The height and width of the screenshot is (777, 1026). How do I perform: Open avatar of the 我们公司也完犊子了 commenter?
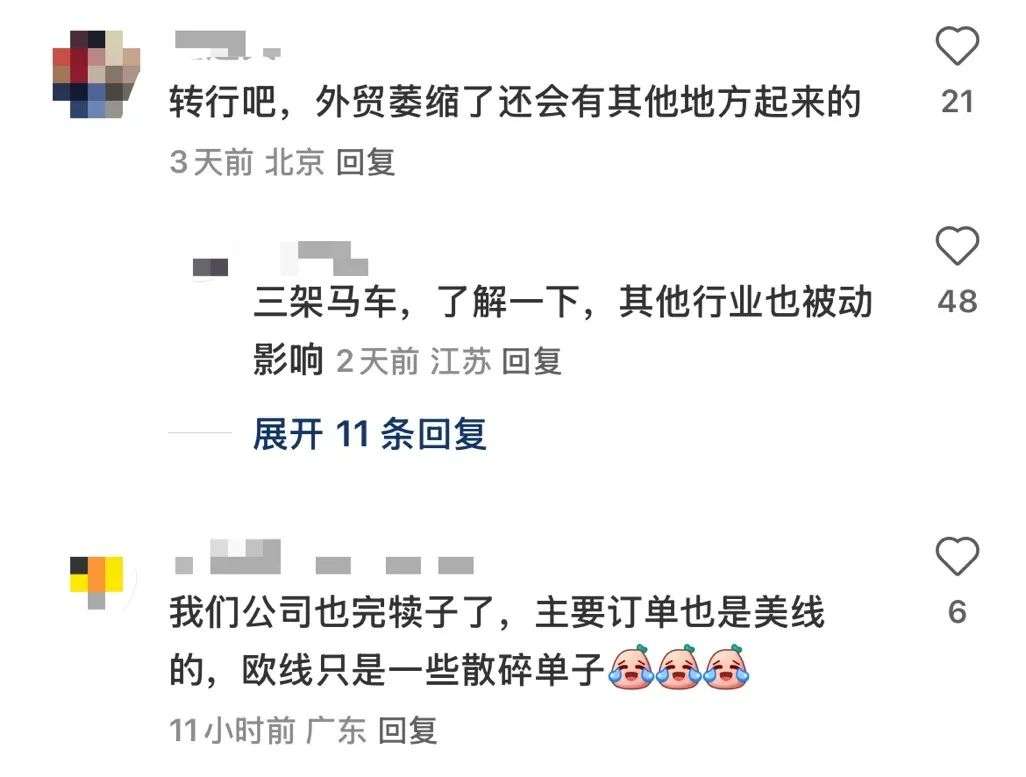pyautogui.click(x=96, y=581)
